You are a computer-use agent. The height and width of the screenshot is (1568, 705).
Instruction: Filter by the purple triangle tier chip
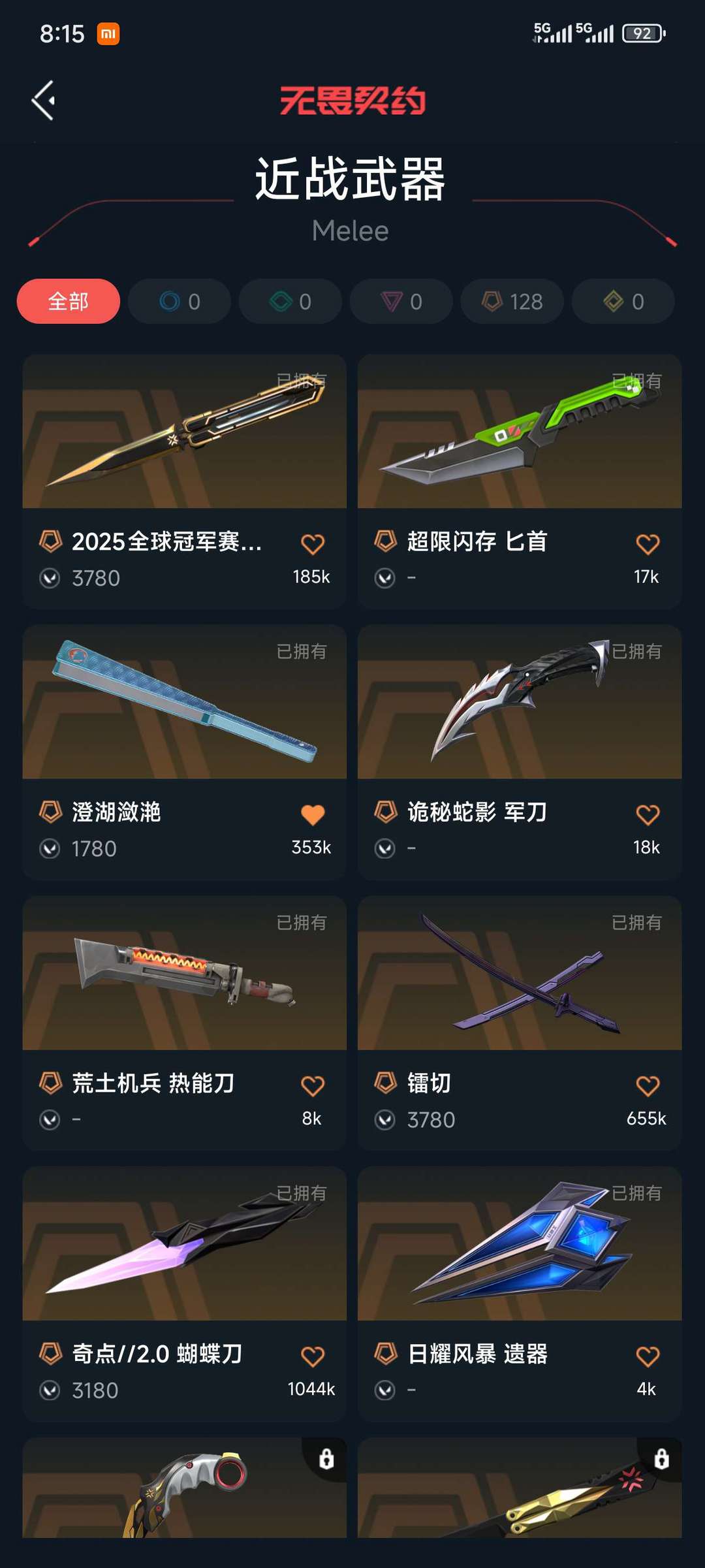pos(401,301)
